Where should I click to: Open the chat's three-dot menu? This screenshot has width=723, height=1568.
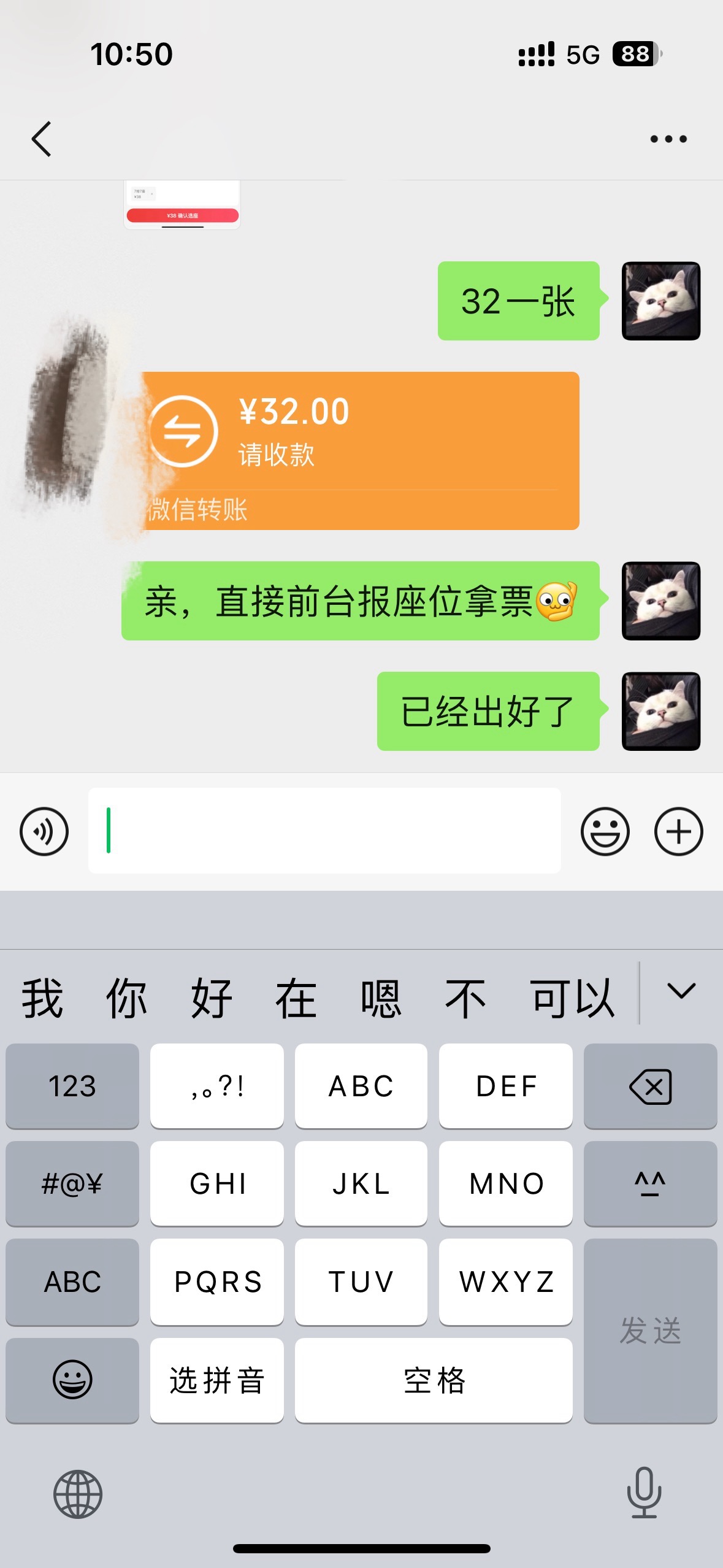tap(668, 139)
